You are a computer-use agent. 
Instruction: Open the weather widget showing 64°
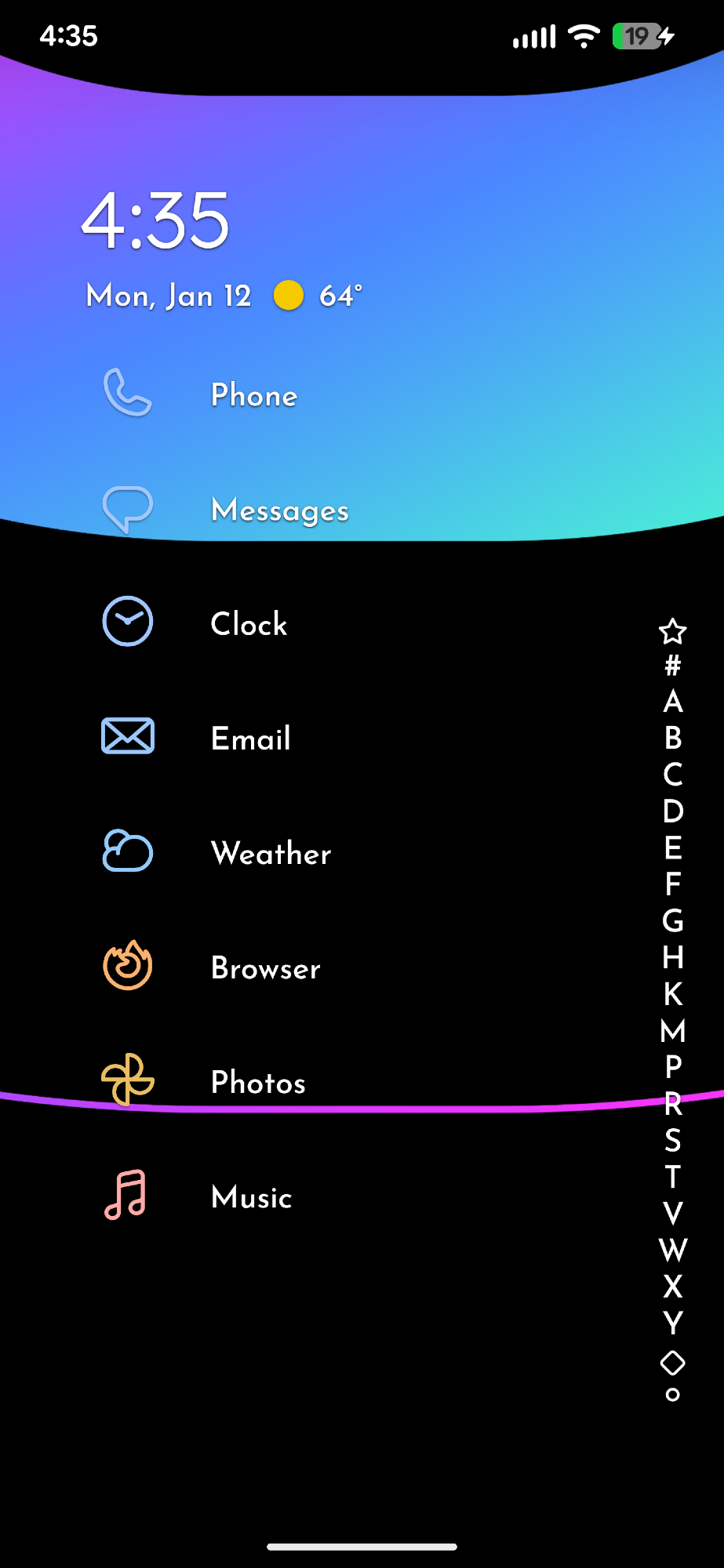point(319,296)
